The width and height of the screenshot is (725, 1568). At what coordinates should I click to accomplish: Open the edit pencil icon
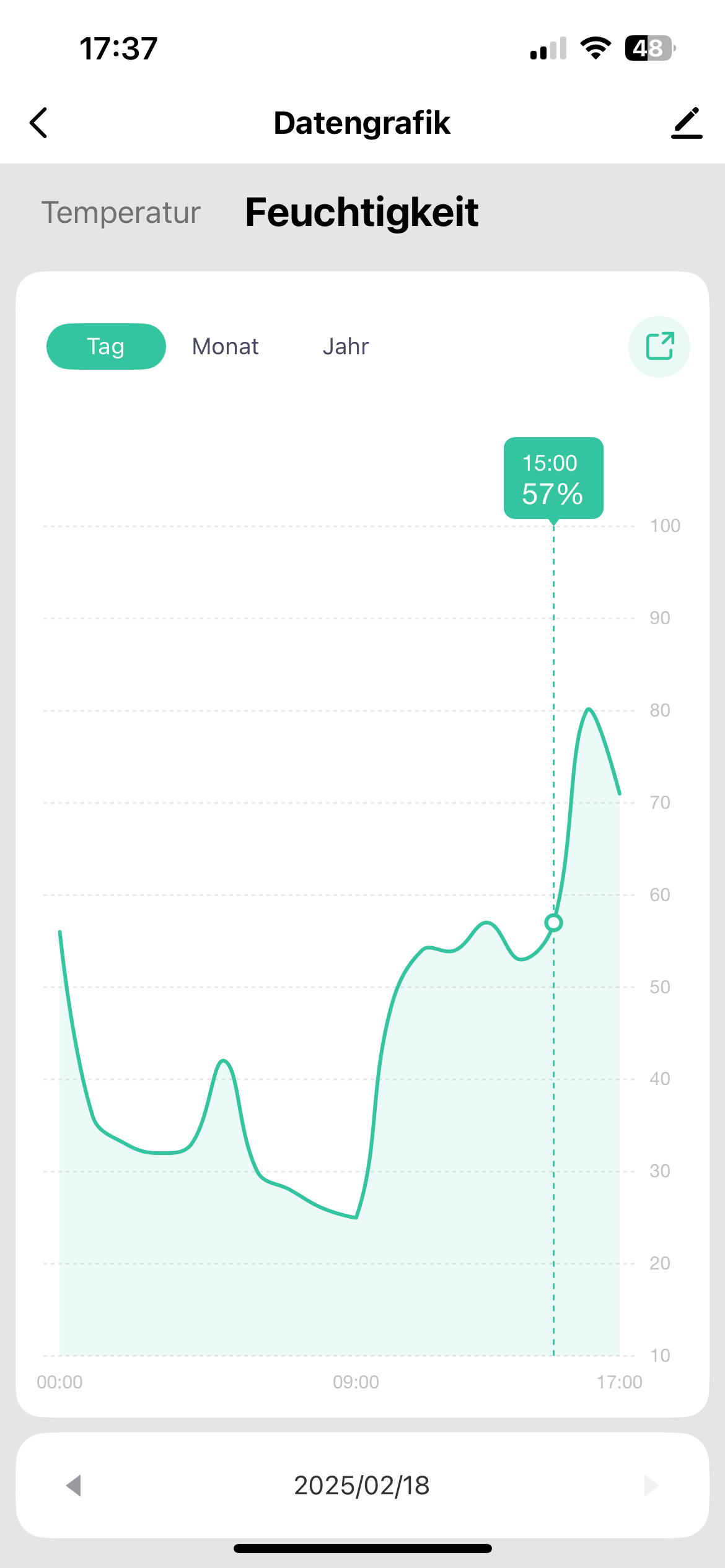pos(687,123)
